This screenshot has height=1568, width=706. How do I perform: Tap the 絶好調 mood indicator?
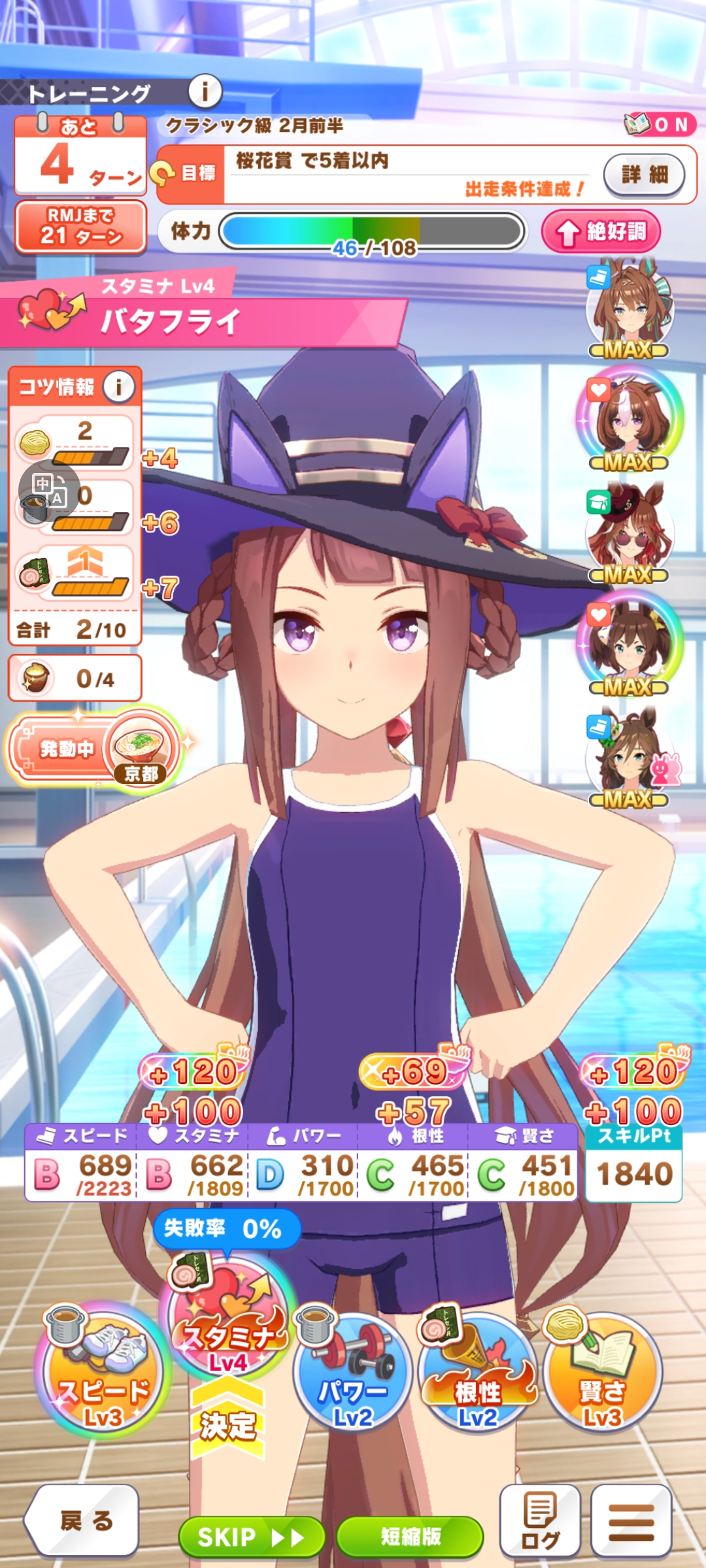tap(601, 231)
